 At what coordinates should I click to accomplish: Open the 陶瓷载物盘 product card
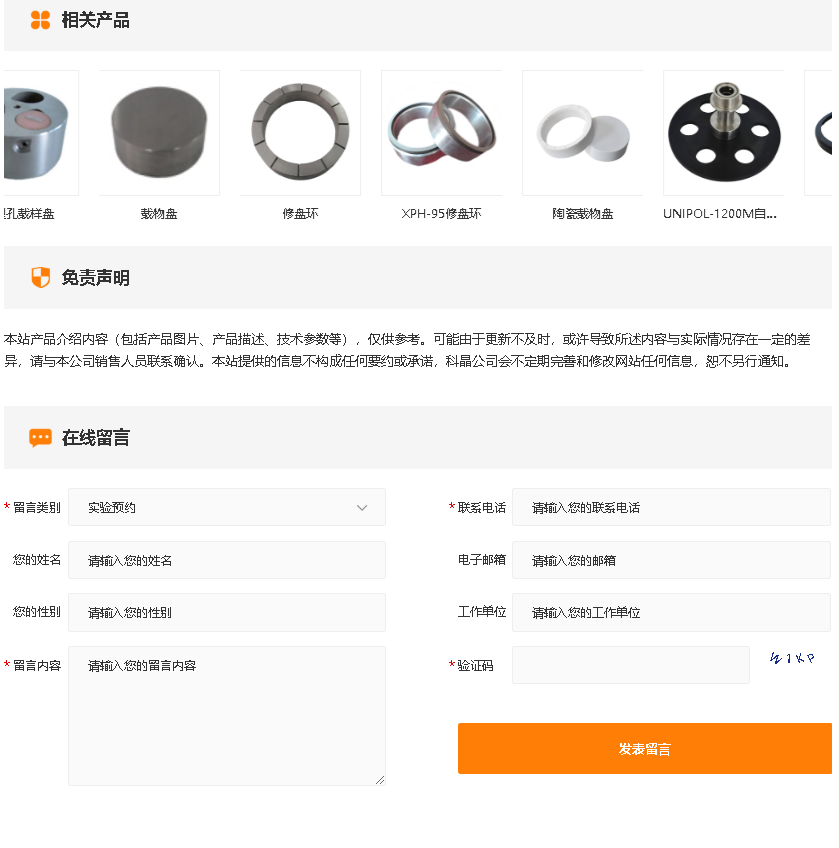[x=582, y=133]
